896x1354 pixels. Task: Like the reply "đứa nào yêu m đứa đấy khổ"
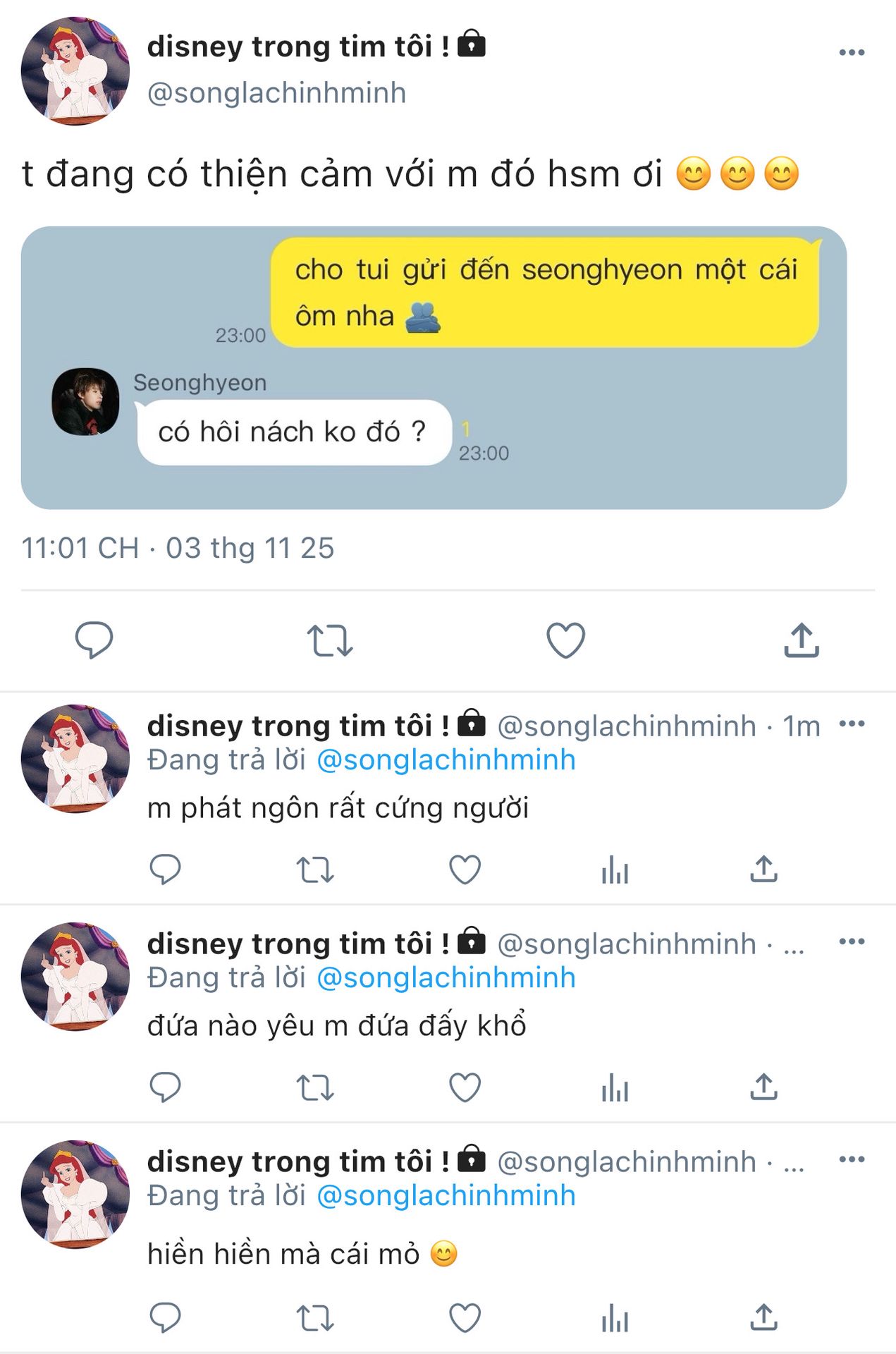(465, 1087)
